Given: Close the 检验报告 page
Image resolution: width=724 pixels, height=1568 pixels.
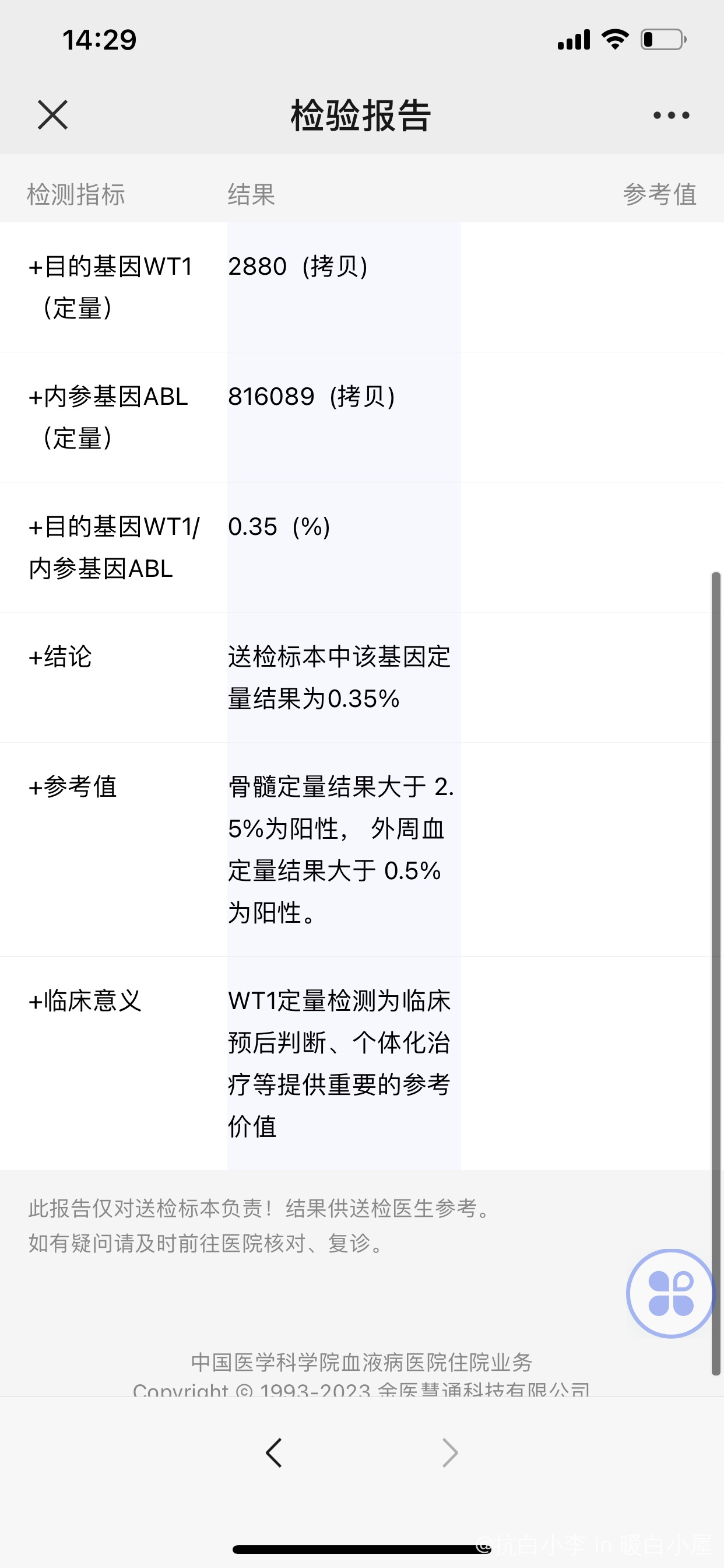Looking at the screenshot, I should (53, 115).
